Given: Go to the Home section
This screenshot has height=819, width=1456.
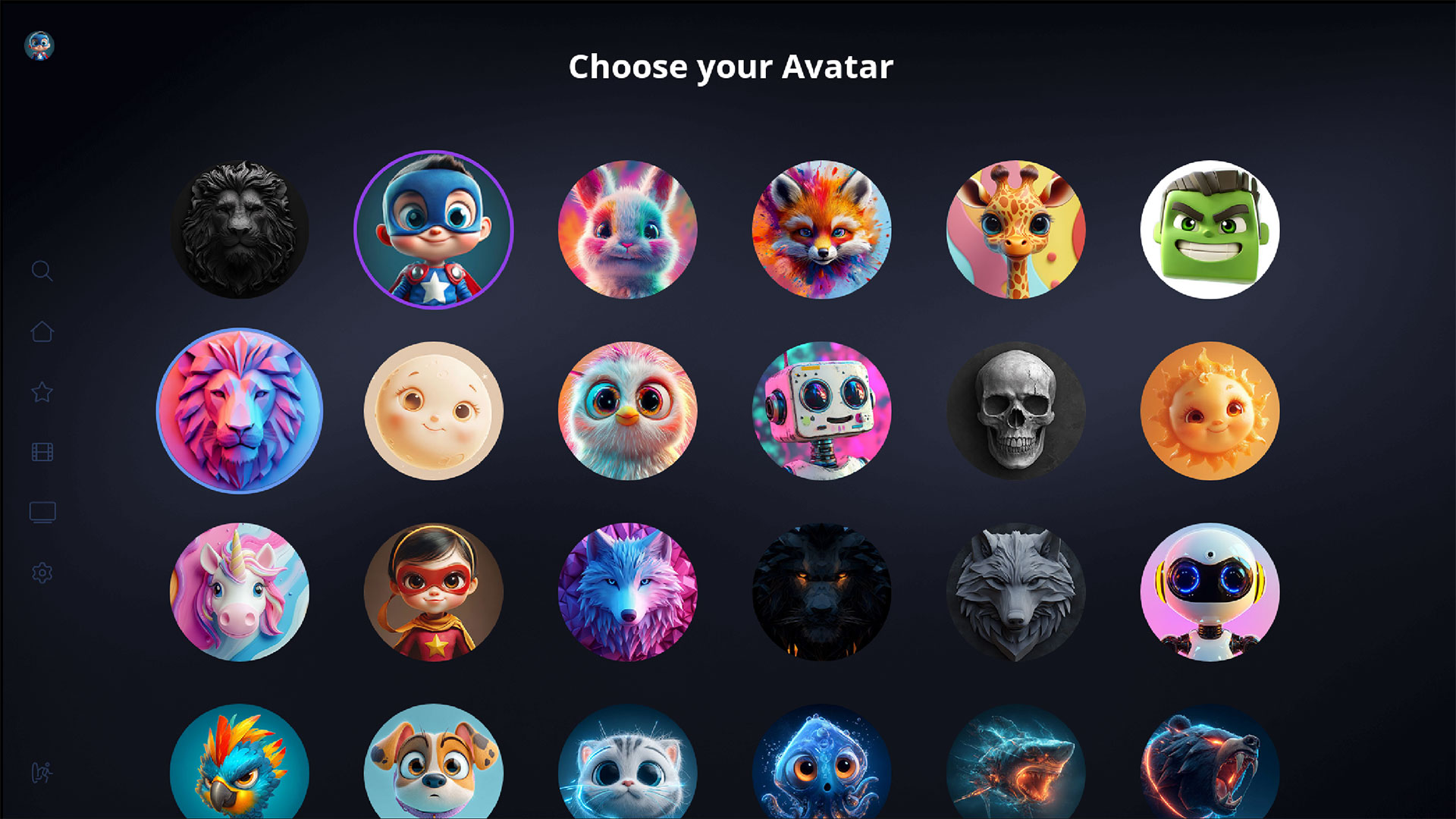Looking at the screenshot, I should pos(42,331).
